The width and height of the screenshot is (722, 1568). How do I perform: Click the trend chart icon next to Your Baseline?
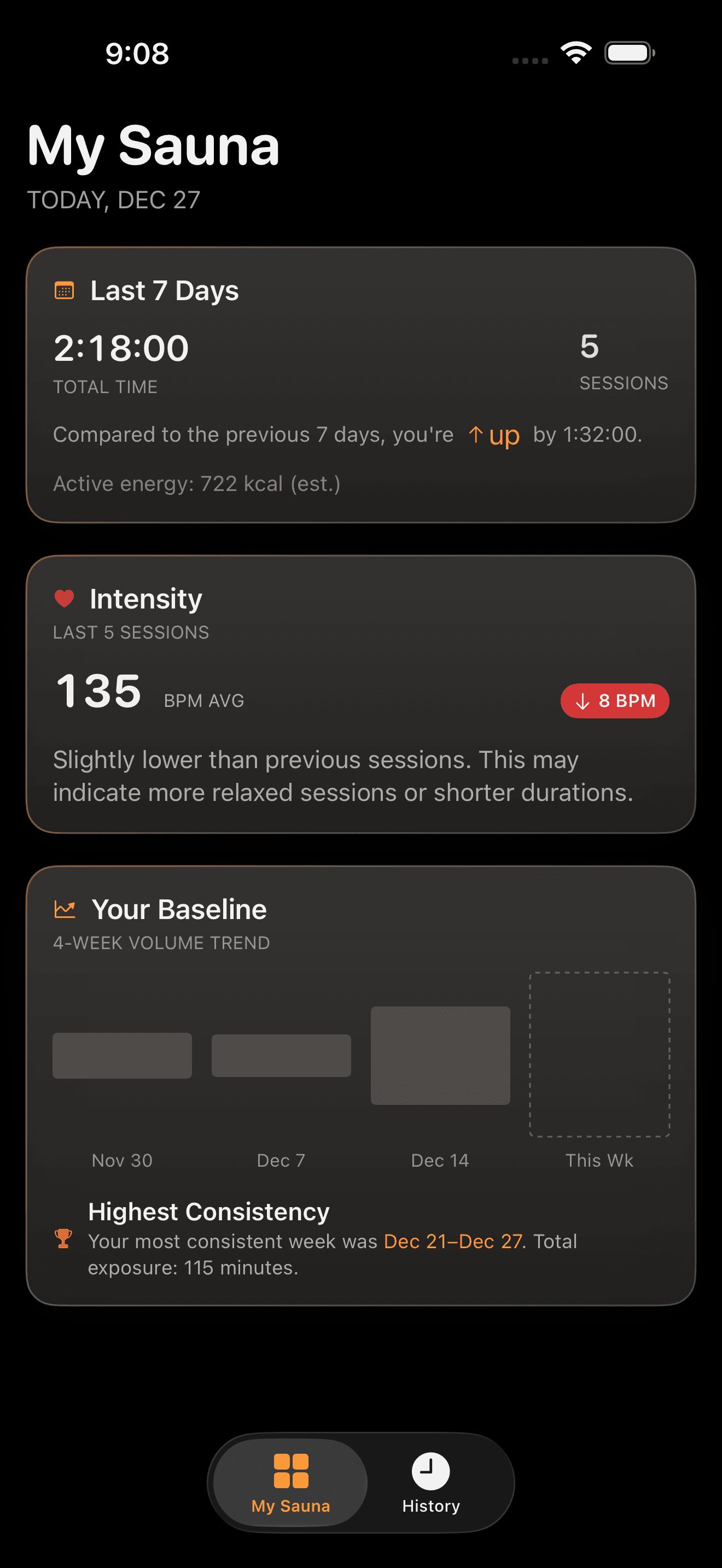tap(66, 908)
